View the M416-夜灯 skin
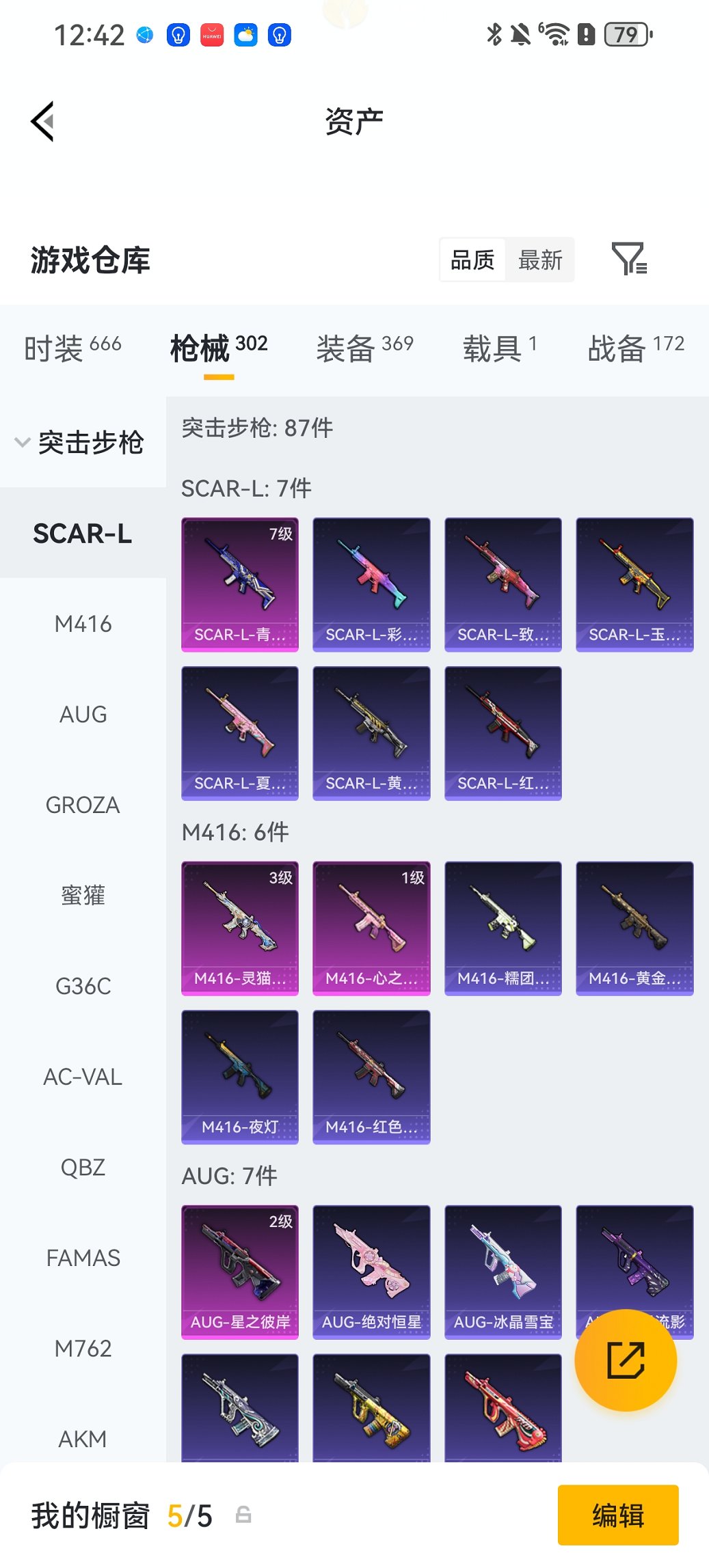709x1568 pixels. click(x=240, y=1076)
